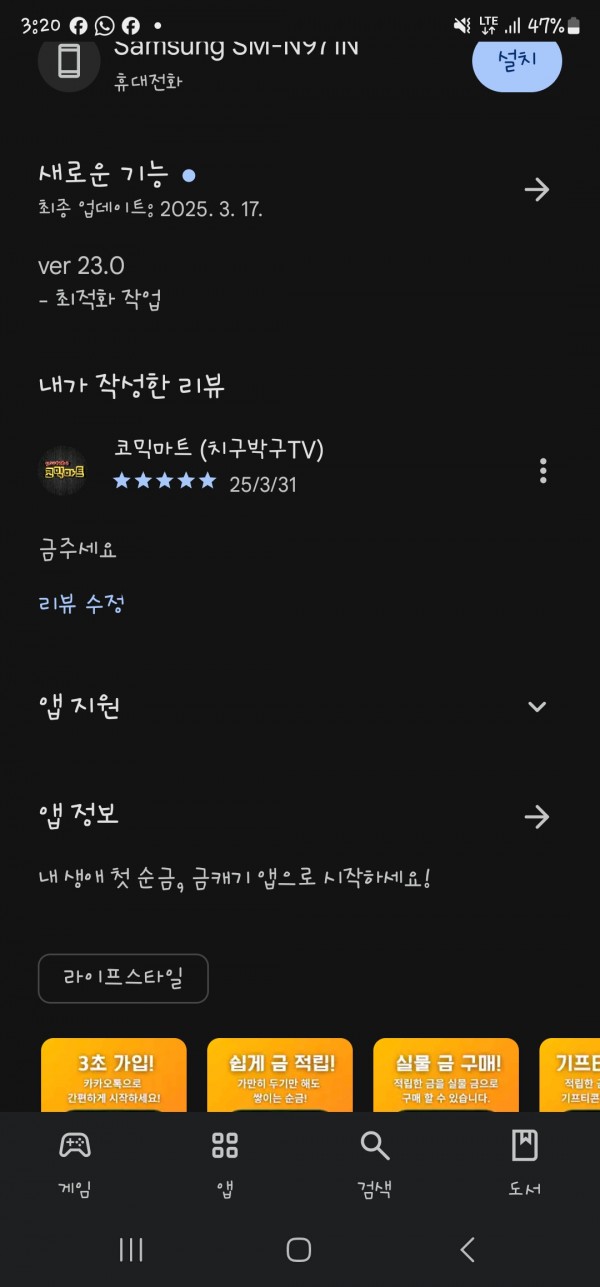
Task: View the 실물 금 구매 screenshot
Action: [446, 1075]
